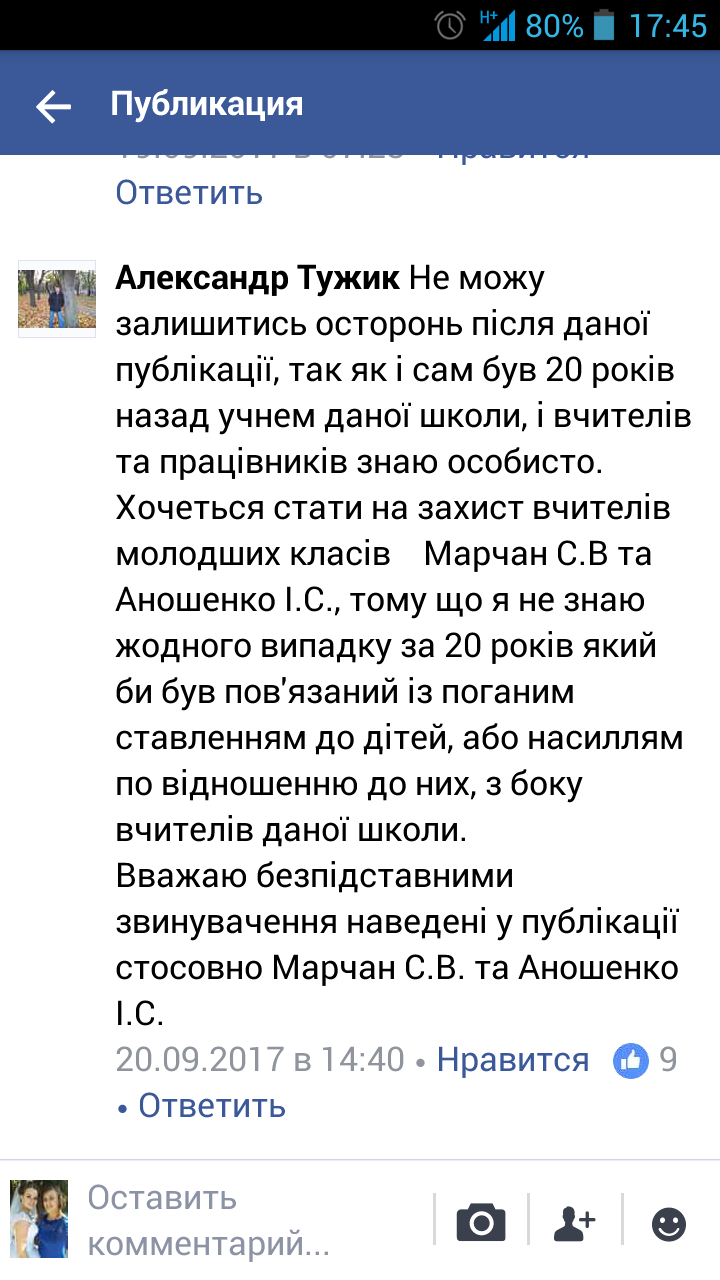Open the profile name Александр Тужик
This screenshot has width=720, height=1280.
258,278
